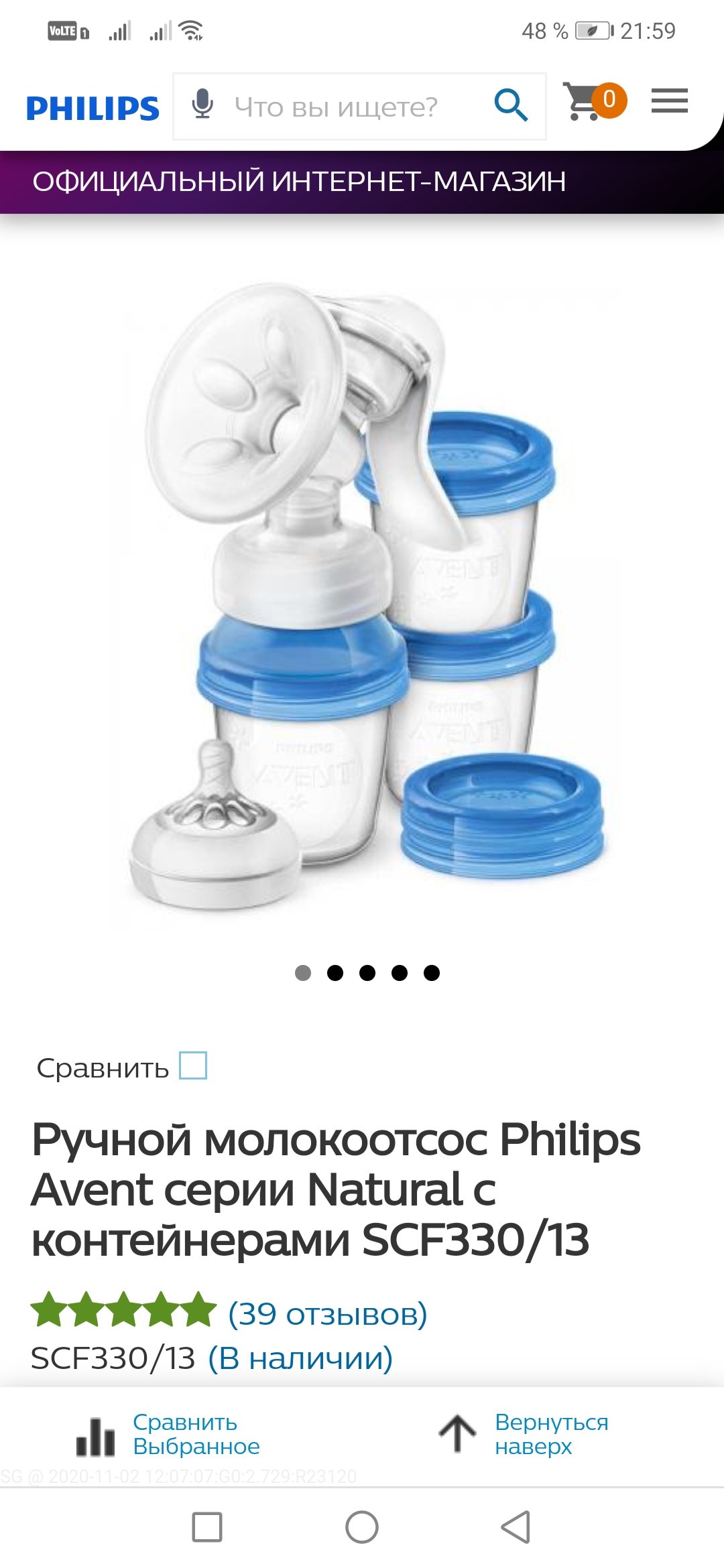This screenshot has width=724, height=1568.
Task: Tap the 'В наличии' availability link
Action: [300, 1358]
